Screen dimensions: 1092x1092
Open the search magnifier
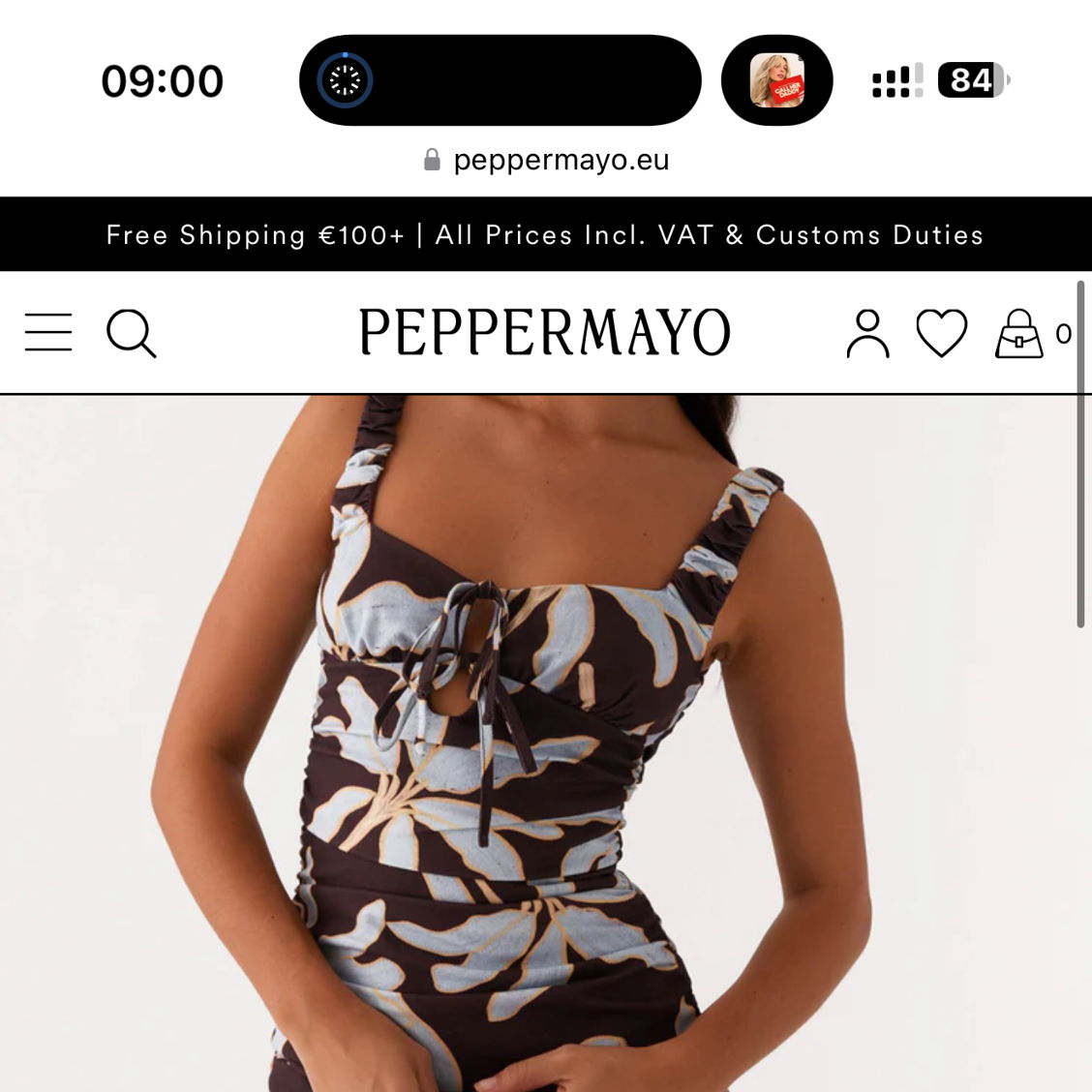click(x=131, y=333)
